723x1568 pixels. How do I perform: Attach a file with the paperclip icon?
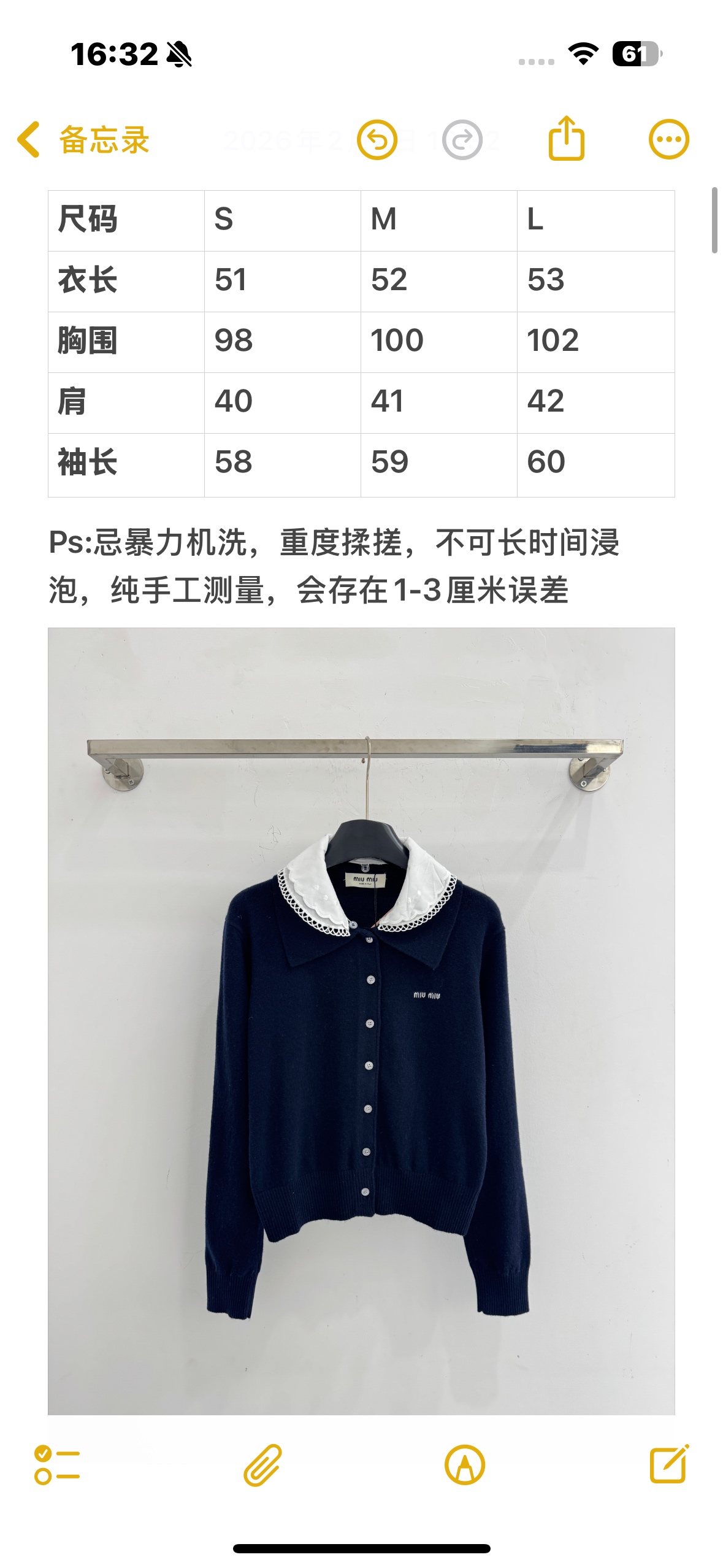click(262, 1465)
